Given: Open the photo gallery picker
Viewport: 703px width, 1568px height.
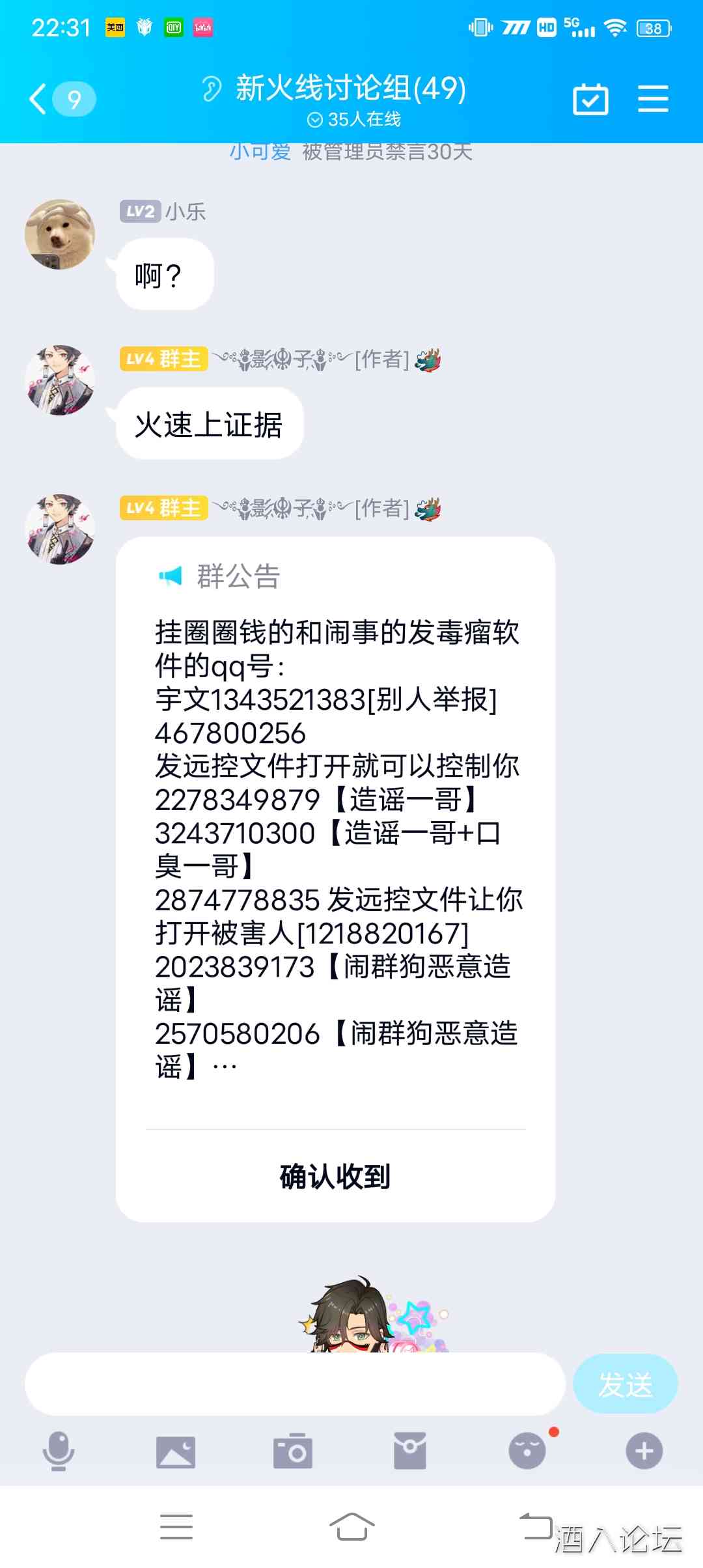Looking at the screenshot, I should pyautogui.click(x=176, y=1451).
